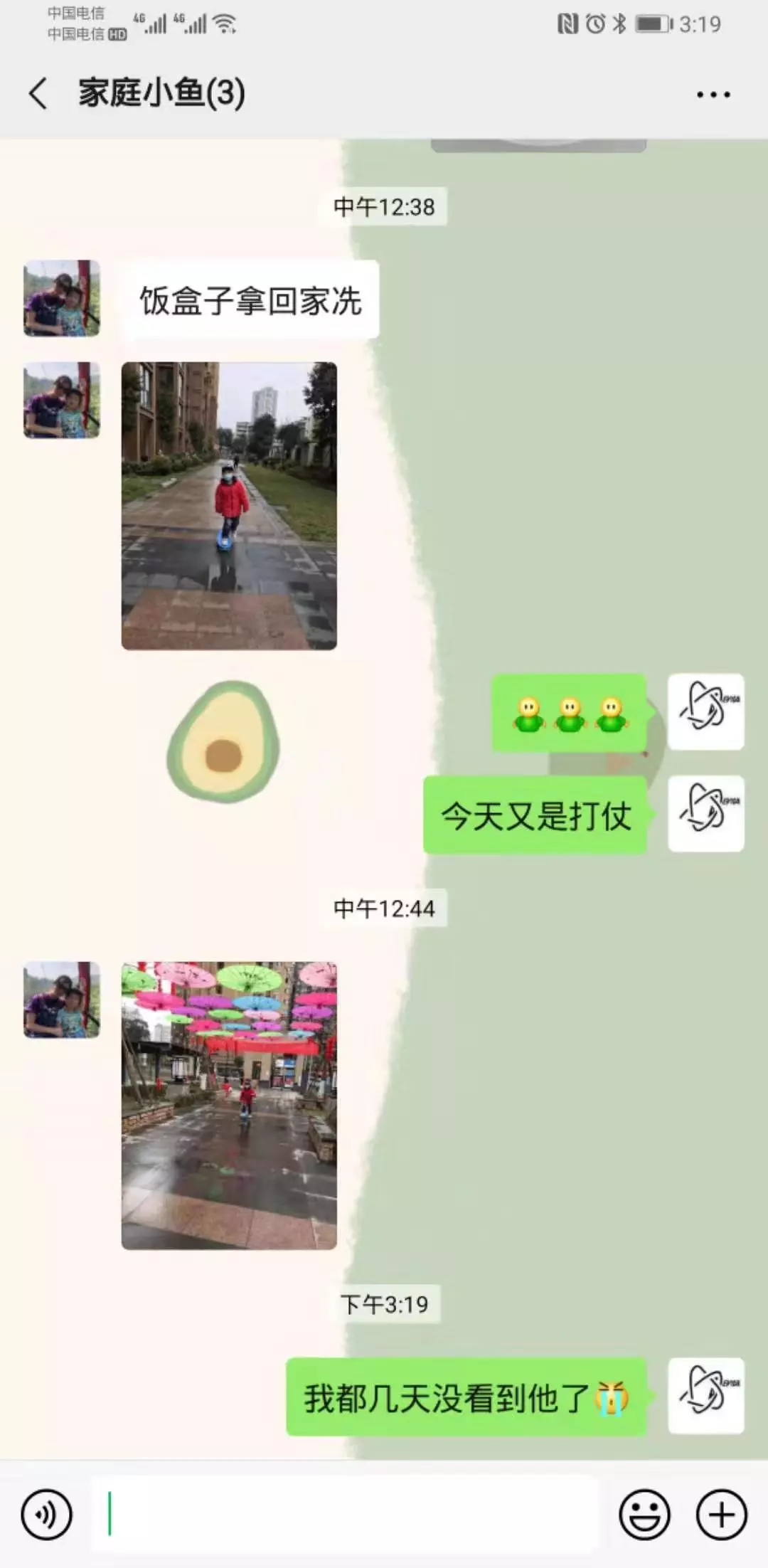
Task: Switch to voice message input
Action: [x=47, y=1515]
